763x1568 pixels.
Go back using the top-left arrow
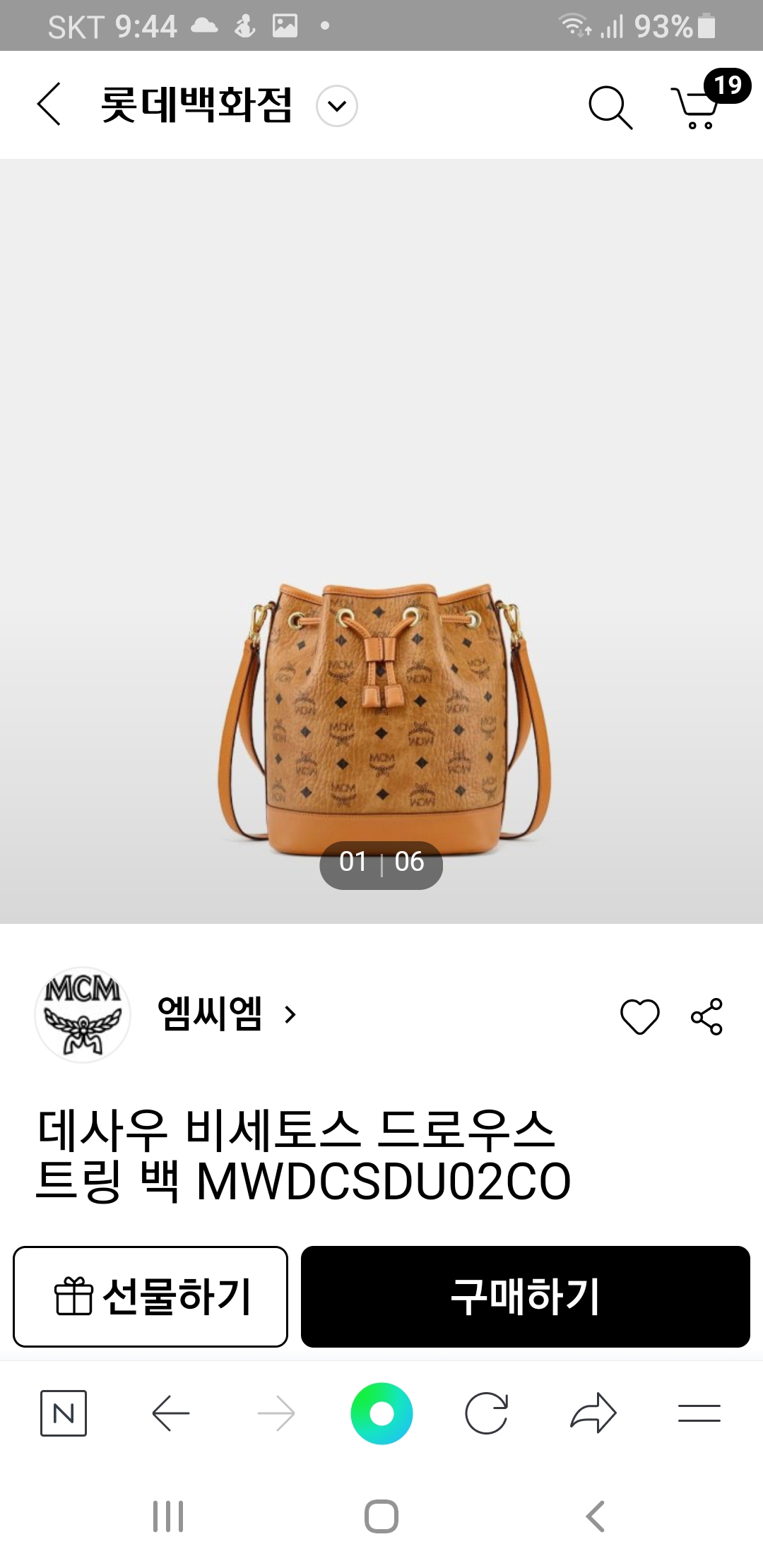49,105
